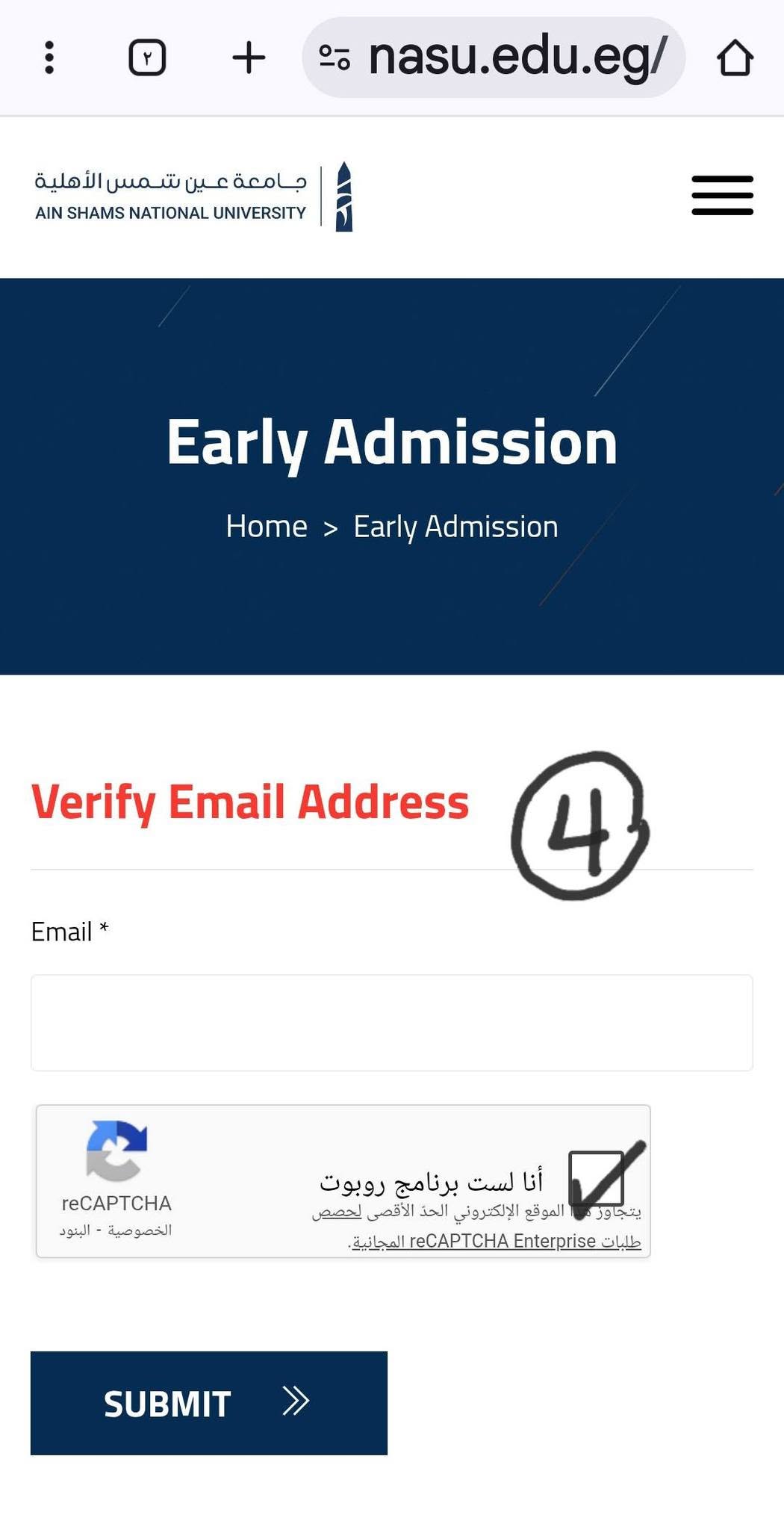Open the browser overflow menu

click(x=49, y=58)
